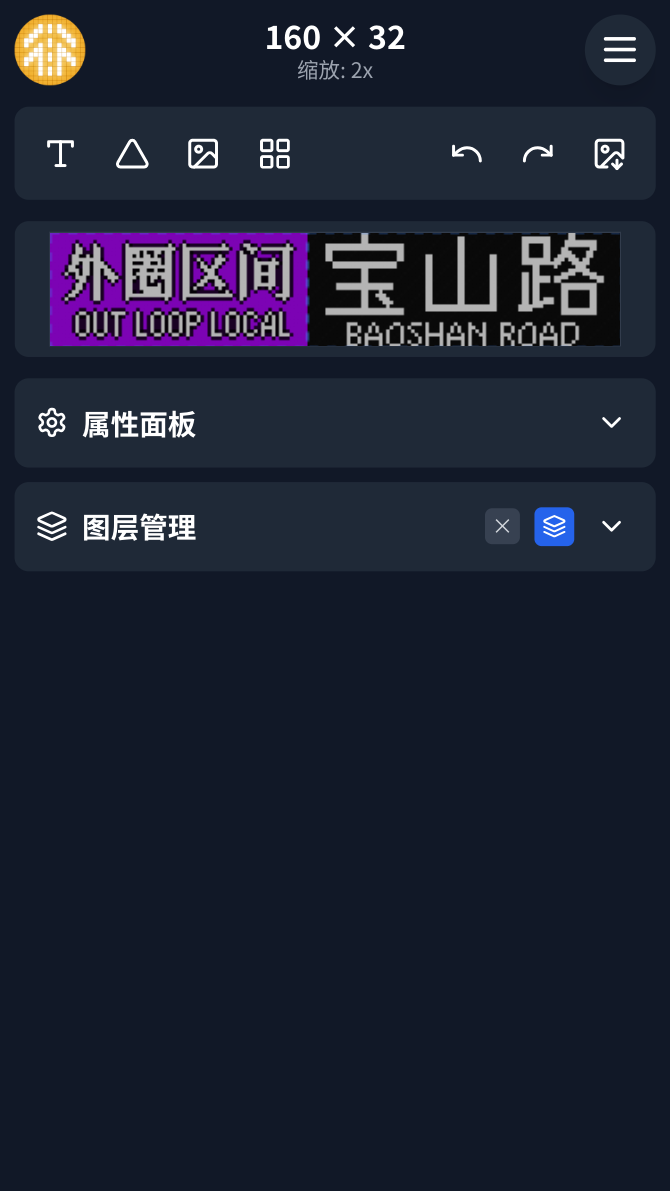Screen dimensions: 670x1191
Task: Expand the 属性面板 panel
Action: (x=611, y=423)
